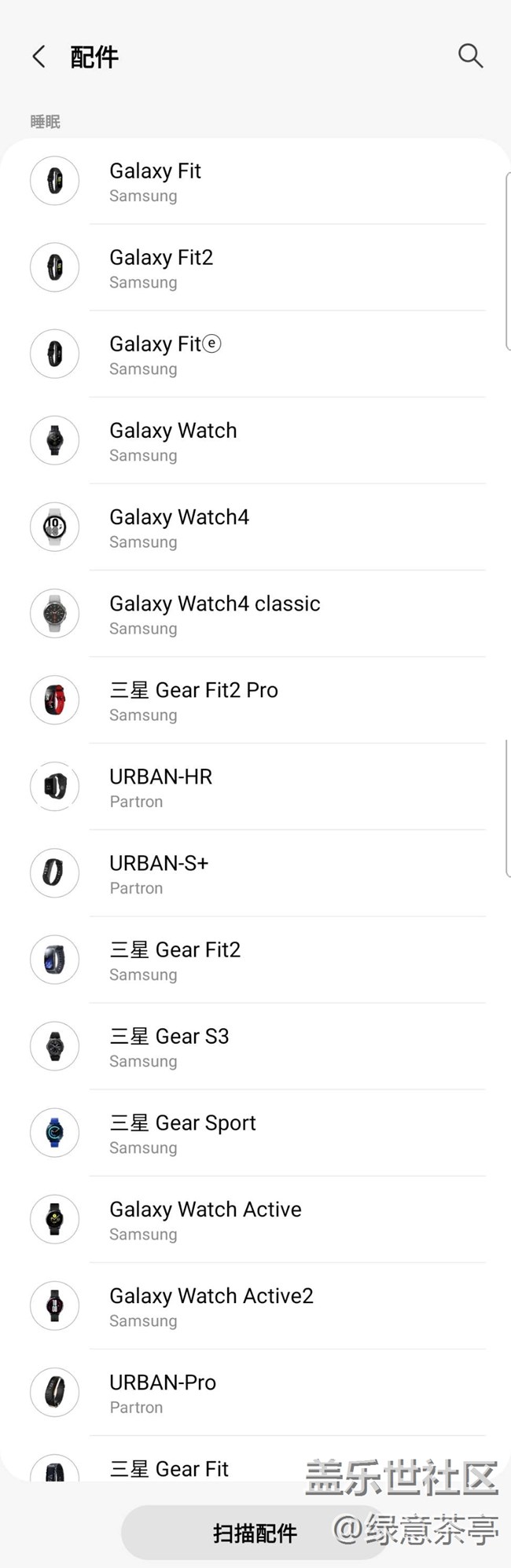Open the URBAN-S+ row

click(256, 873)
